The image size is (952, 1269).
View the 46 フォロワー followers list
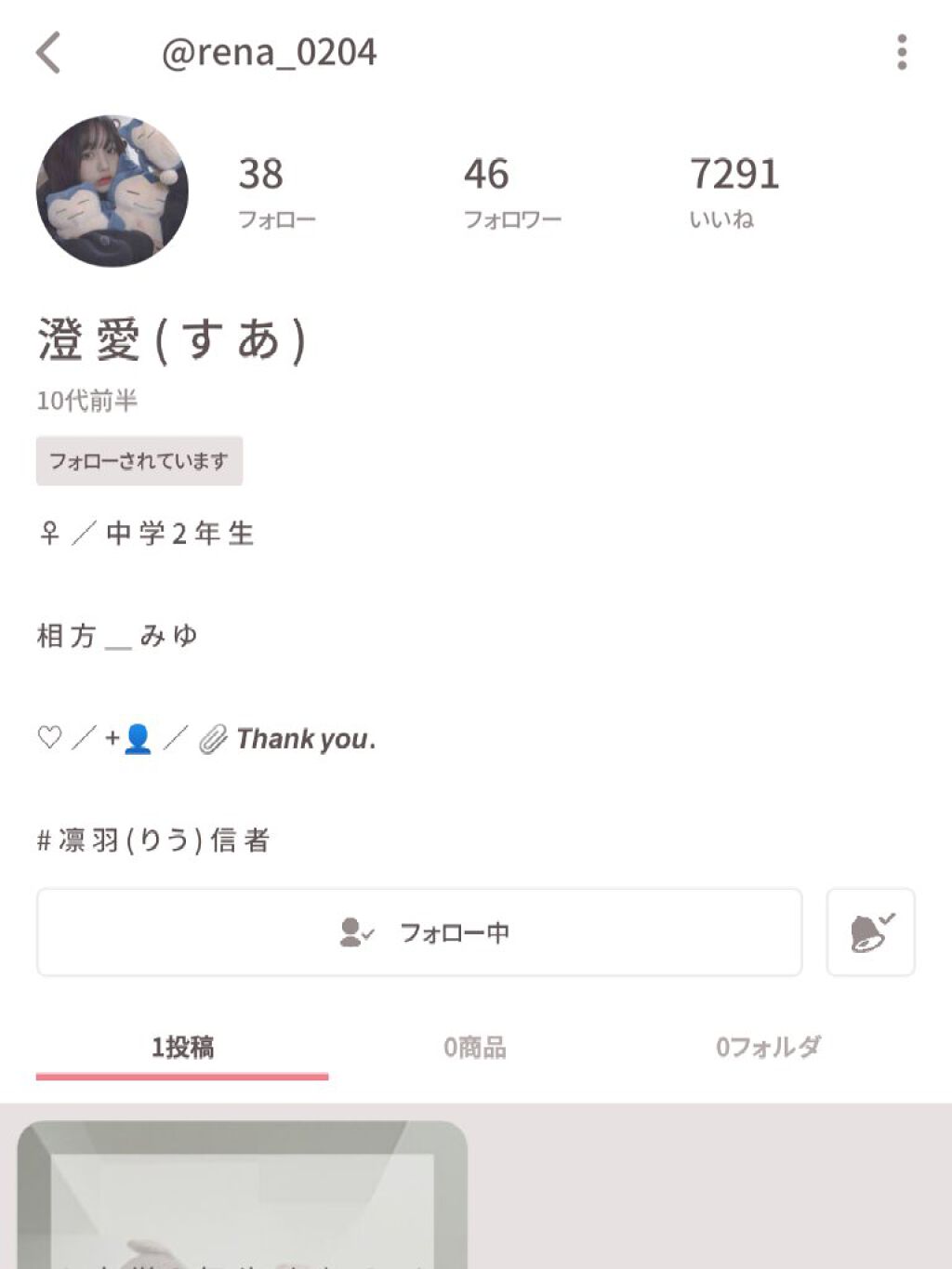[x=512, y=192]
